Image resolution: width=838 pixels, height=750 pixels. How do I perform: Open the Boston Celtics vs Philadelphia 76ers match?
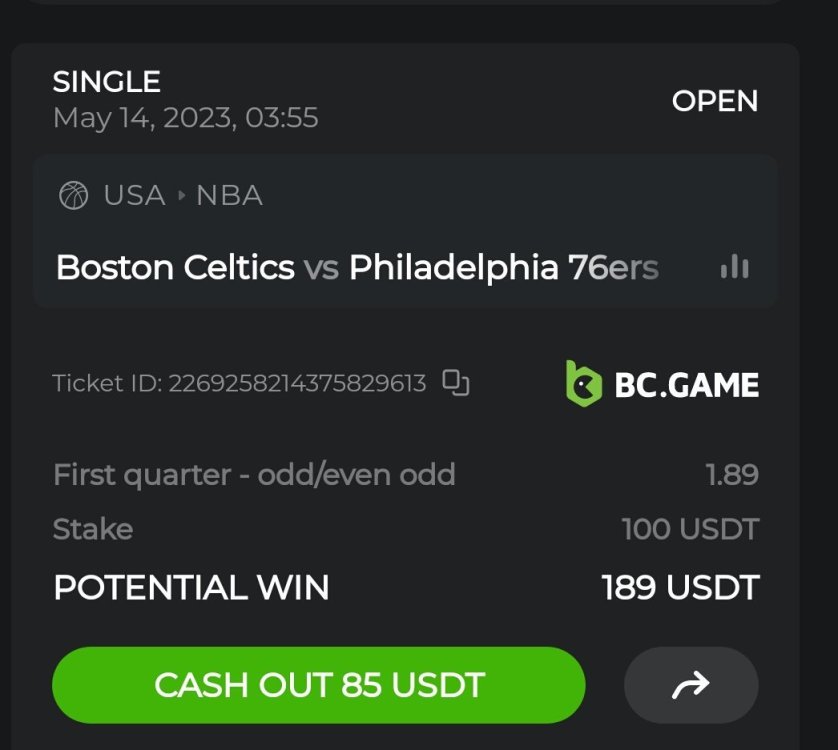(x=357, y=267)
